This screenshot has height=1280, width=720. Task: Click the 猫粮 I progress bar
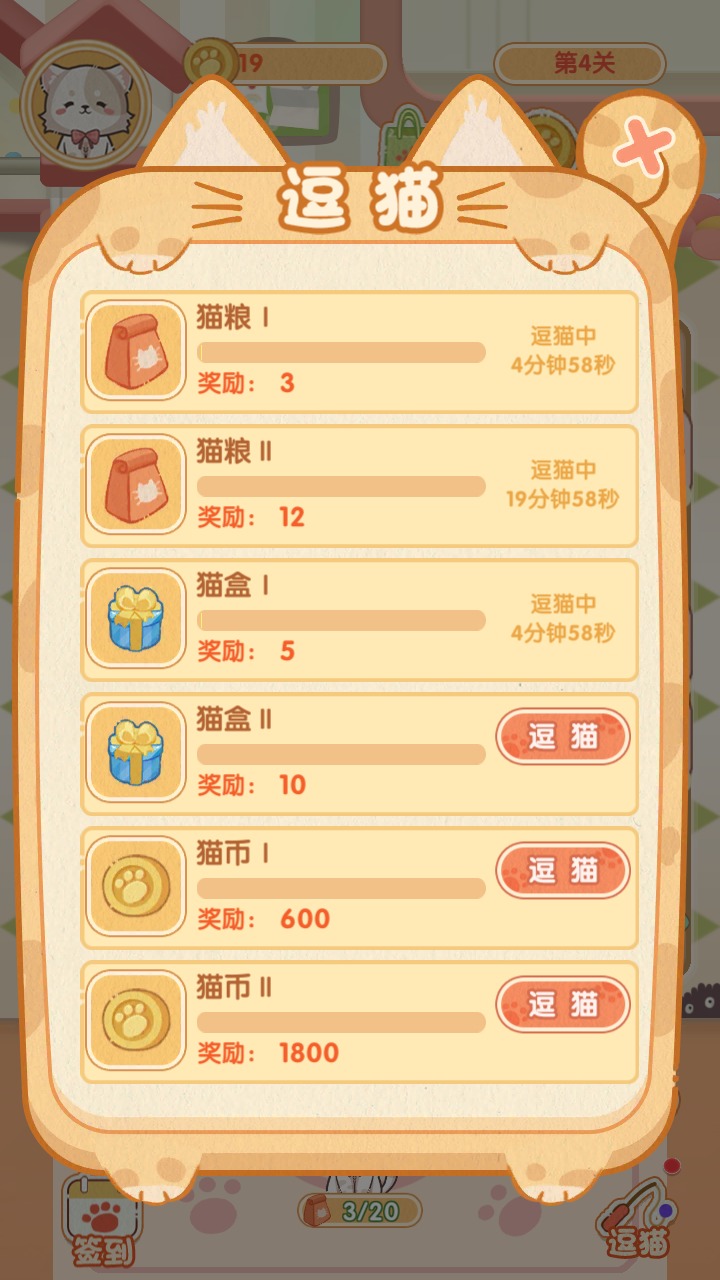(340, 352)
